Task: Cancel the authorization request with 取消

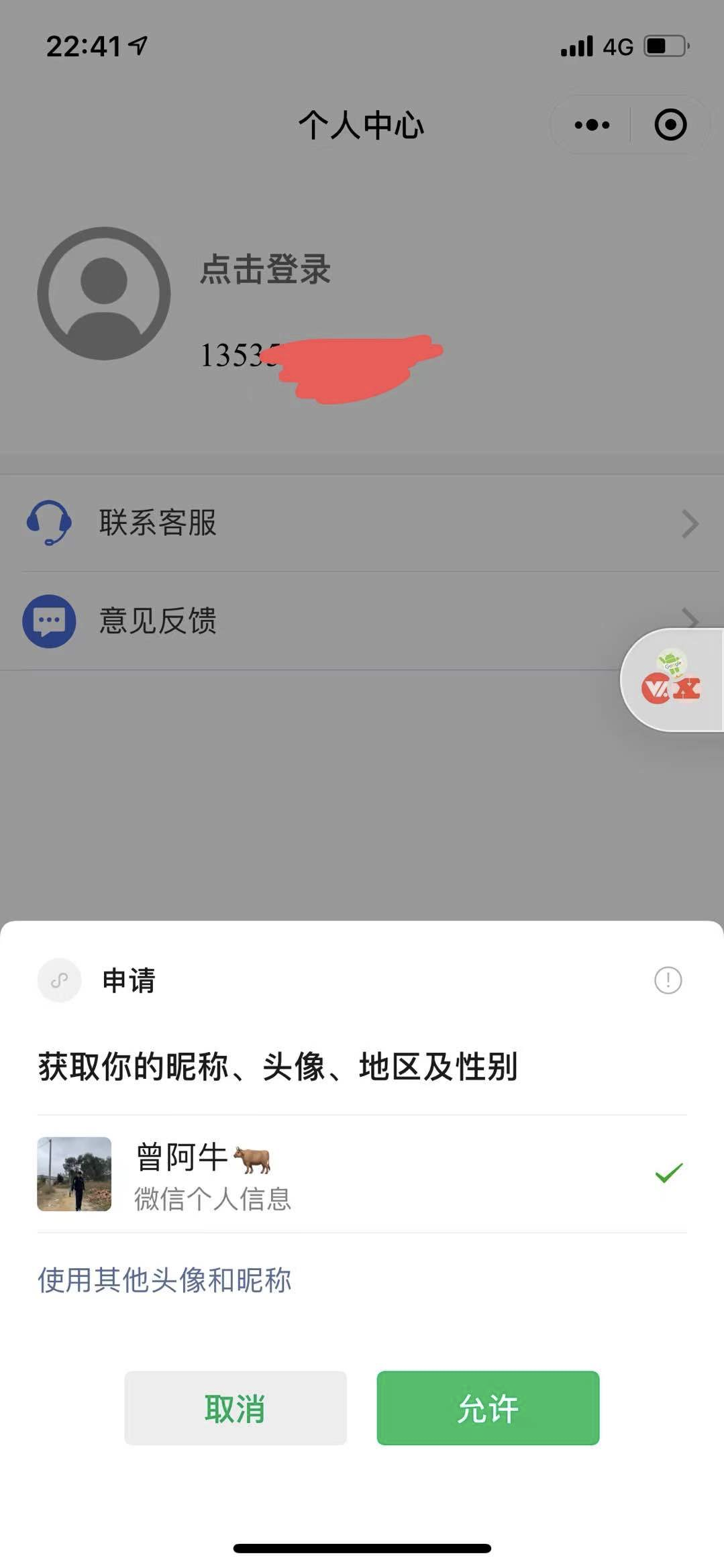Action: [236, 1408]
